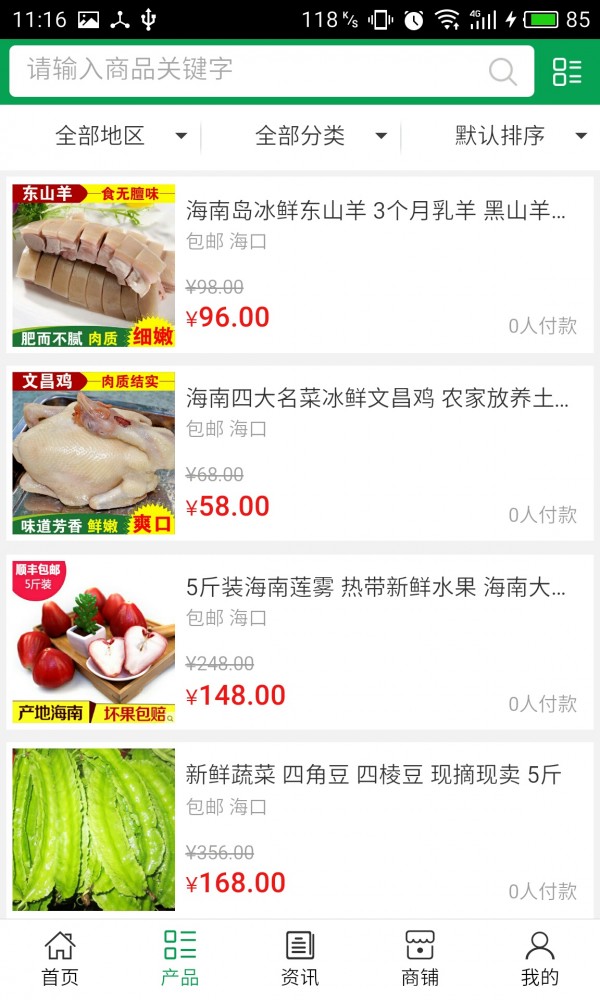View the 冰鲜文昌鸡 product card
Viewport: 600px width, 1000px height.
point(300,453)
